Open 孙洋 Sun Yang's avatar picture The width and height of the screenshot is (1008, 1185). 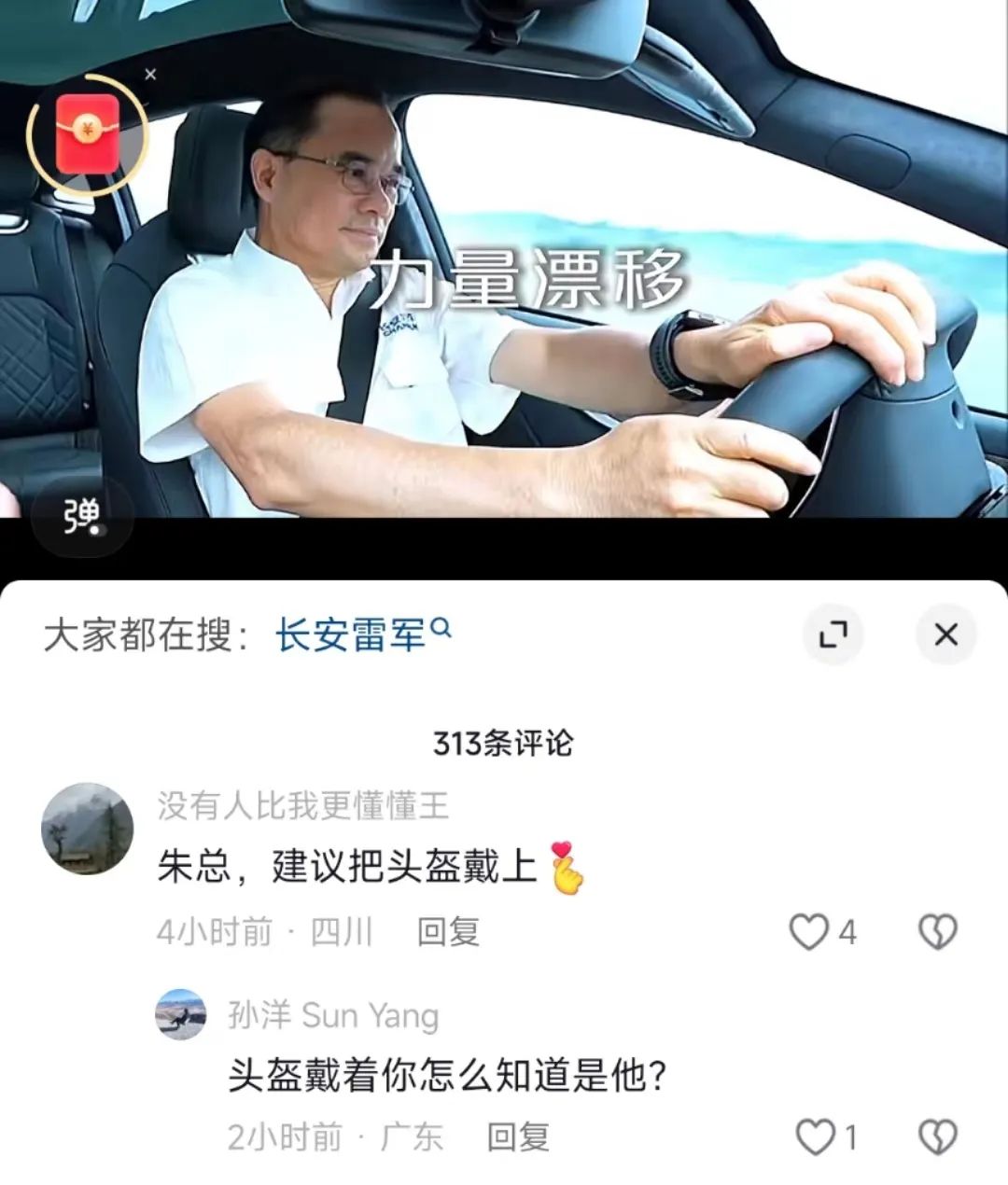tap(180, 1014)
